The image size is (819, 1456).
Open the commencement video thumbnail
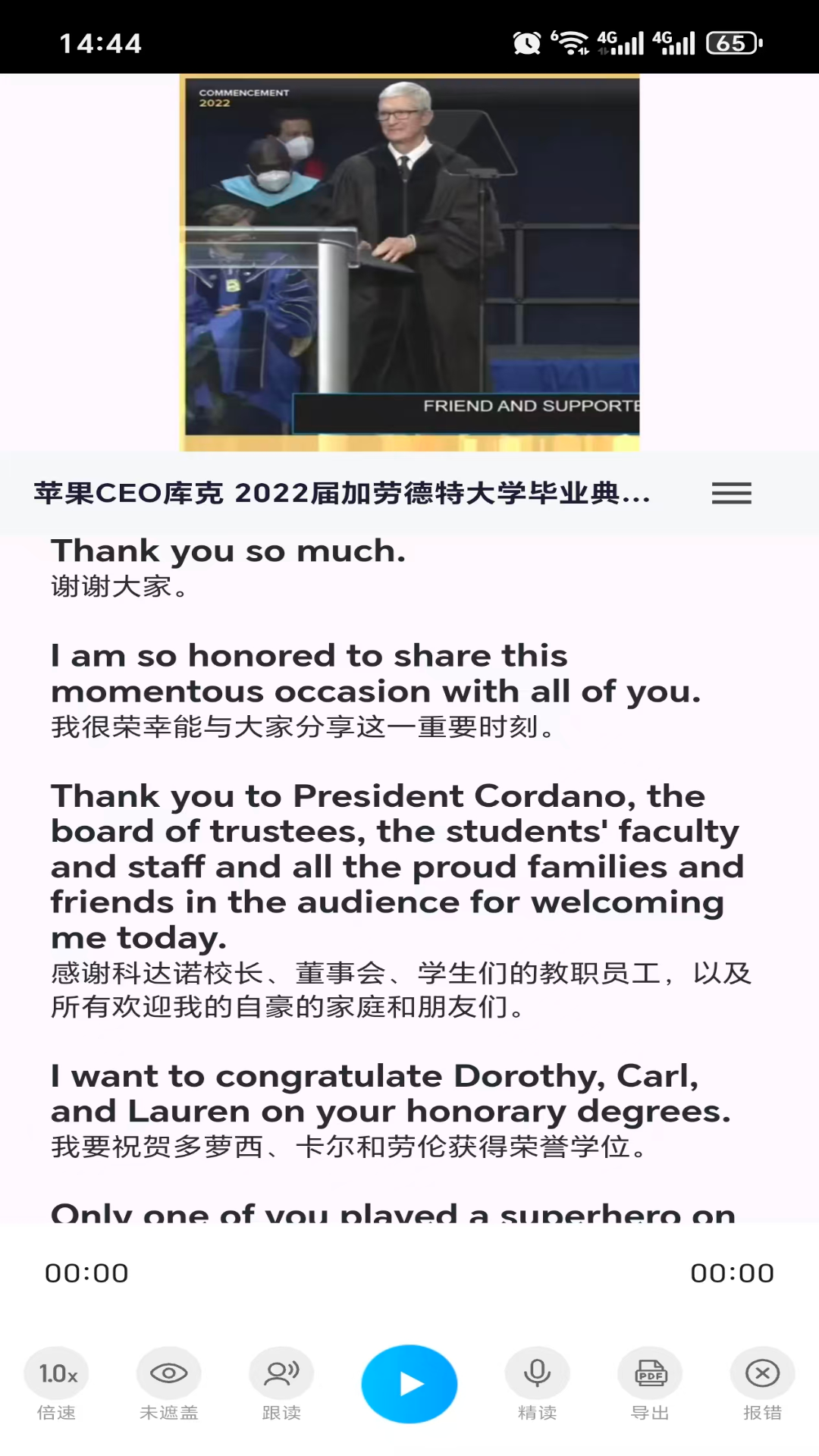pyautogui.click(x=409, y=262)
